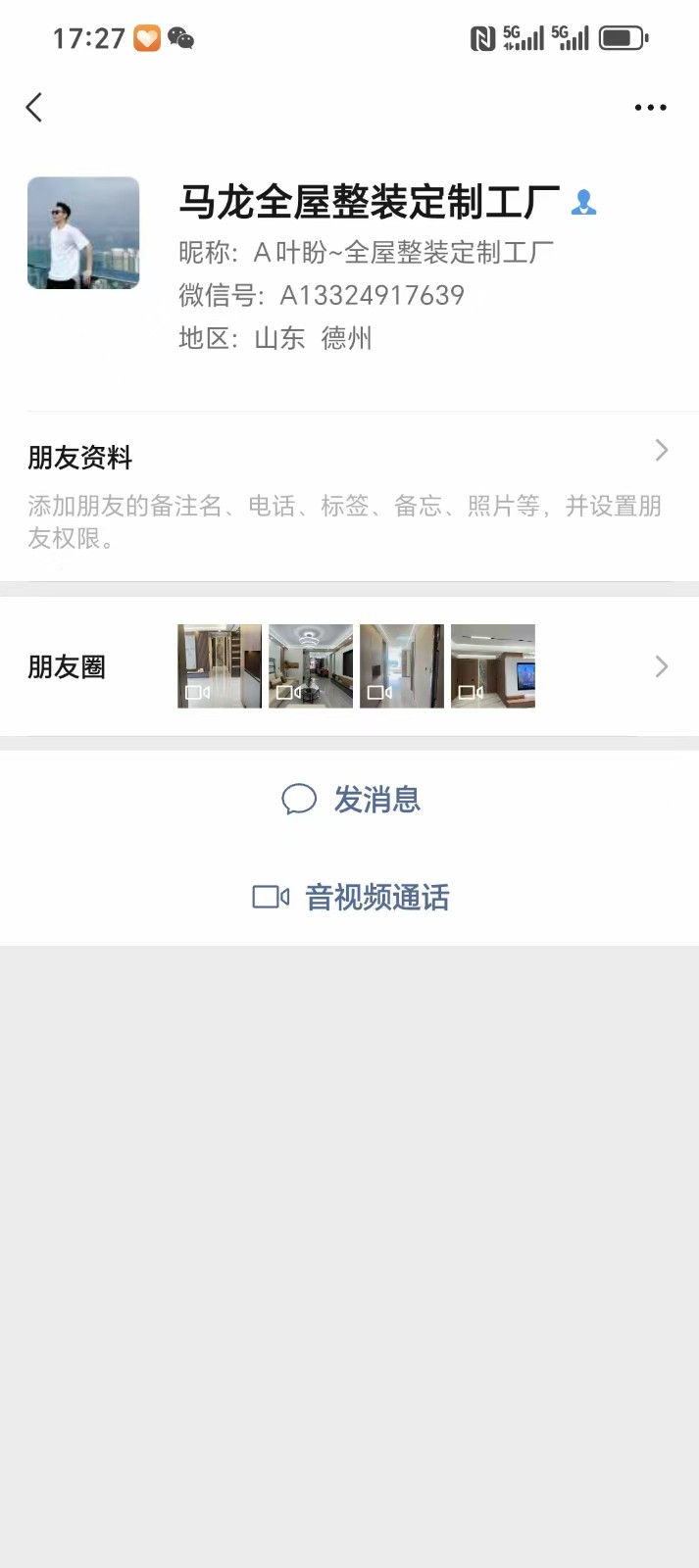Image resolution: width=699 pixels, height=1568 pixels.
Task: Open the three-dot overflow menu
Action: pos(650,108)
